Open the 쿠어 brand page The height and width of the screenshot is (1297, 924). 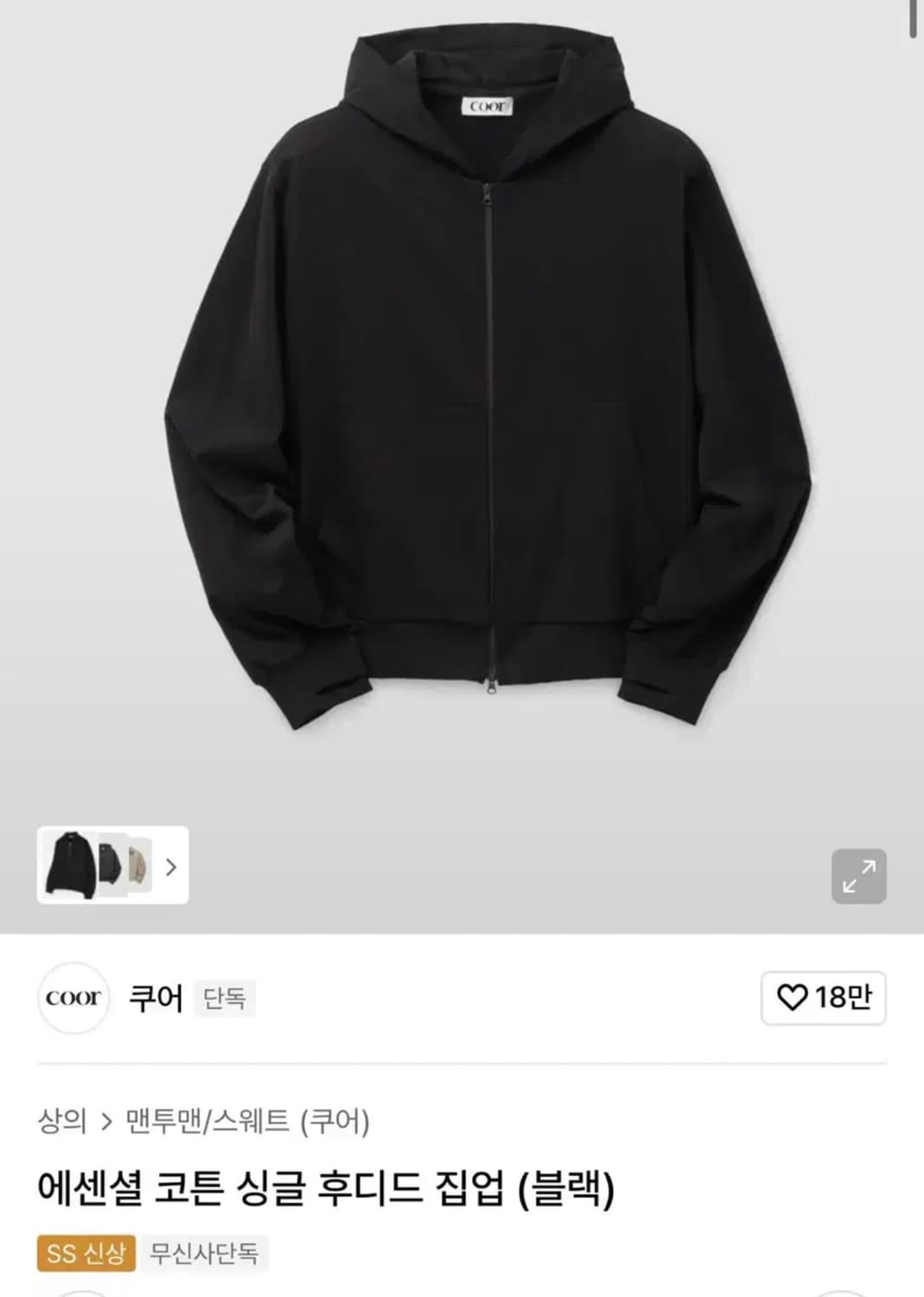click(x=155, y=998)
